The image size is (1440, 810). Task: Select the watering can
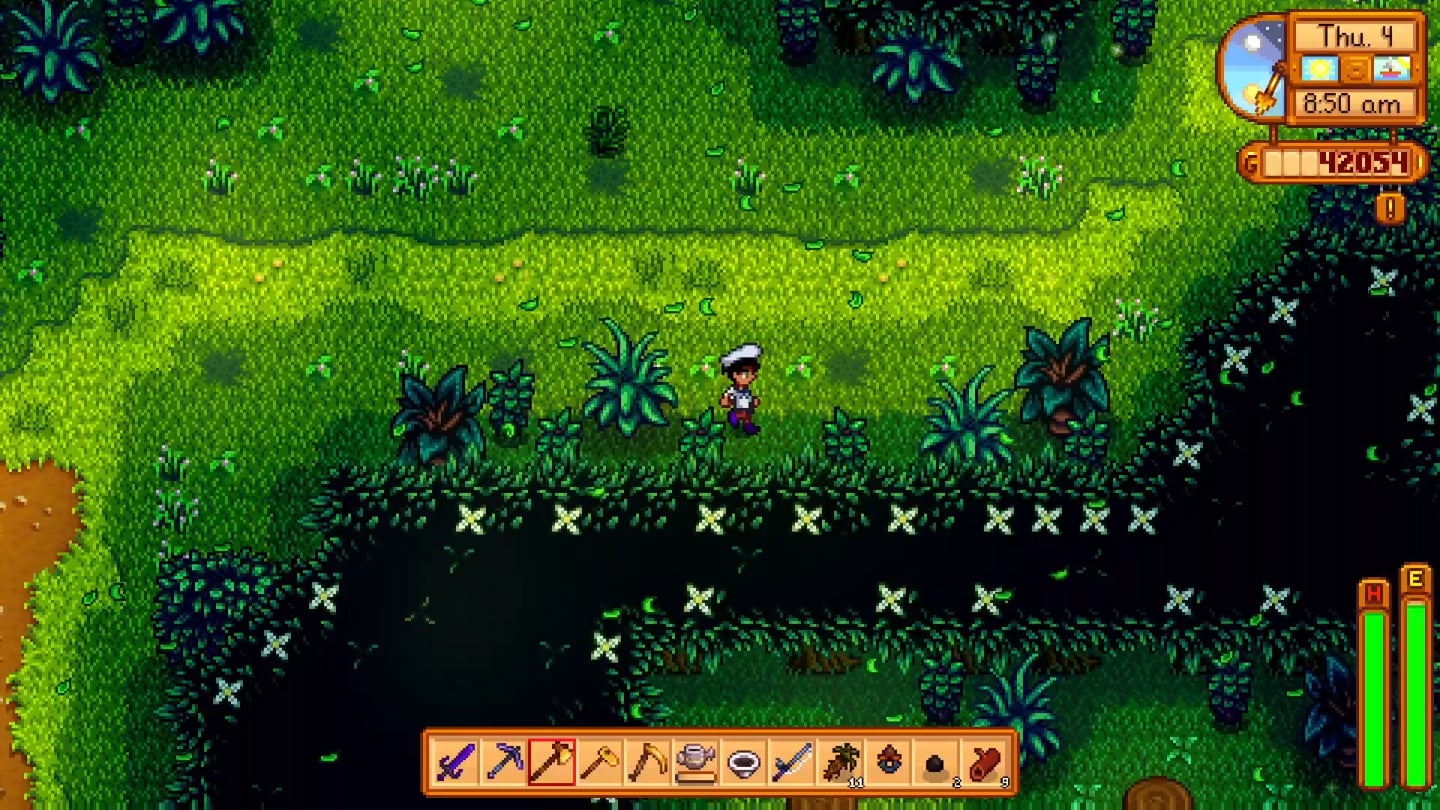pyautogui.click(x=695, y=763)
